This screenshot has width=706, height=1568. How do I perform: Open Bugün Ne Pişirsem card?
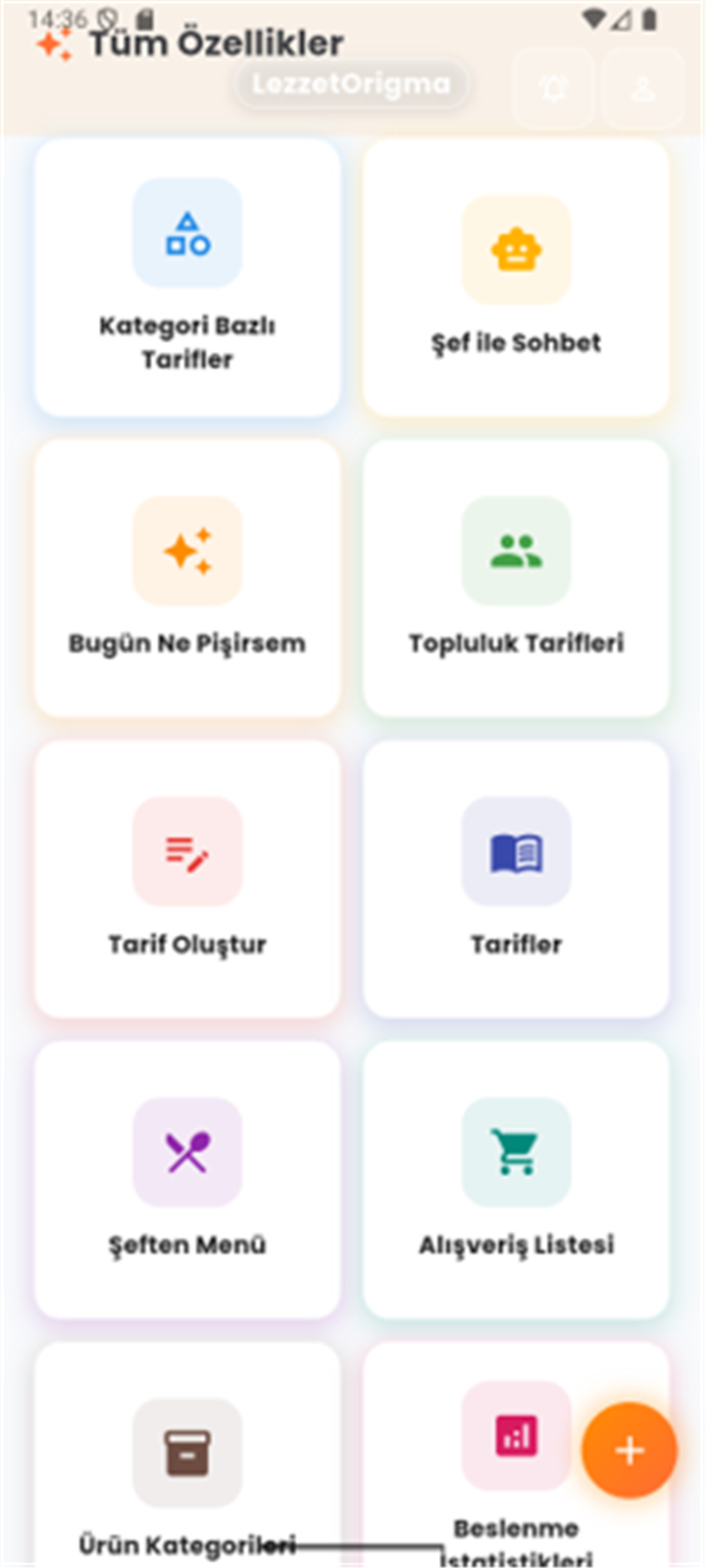tap(187, 578)
